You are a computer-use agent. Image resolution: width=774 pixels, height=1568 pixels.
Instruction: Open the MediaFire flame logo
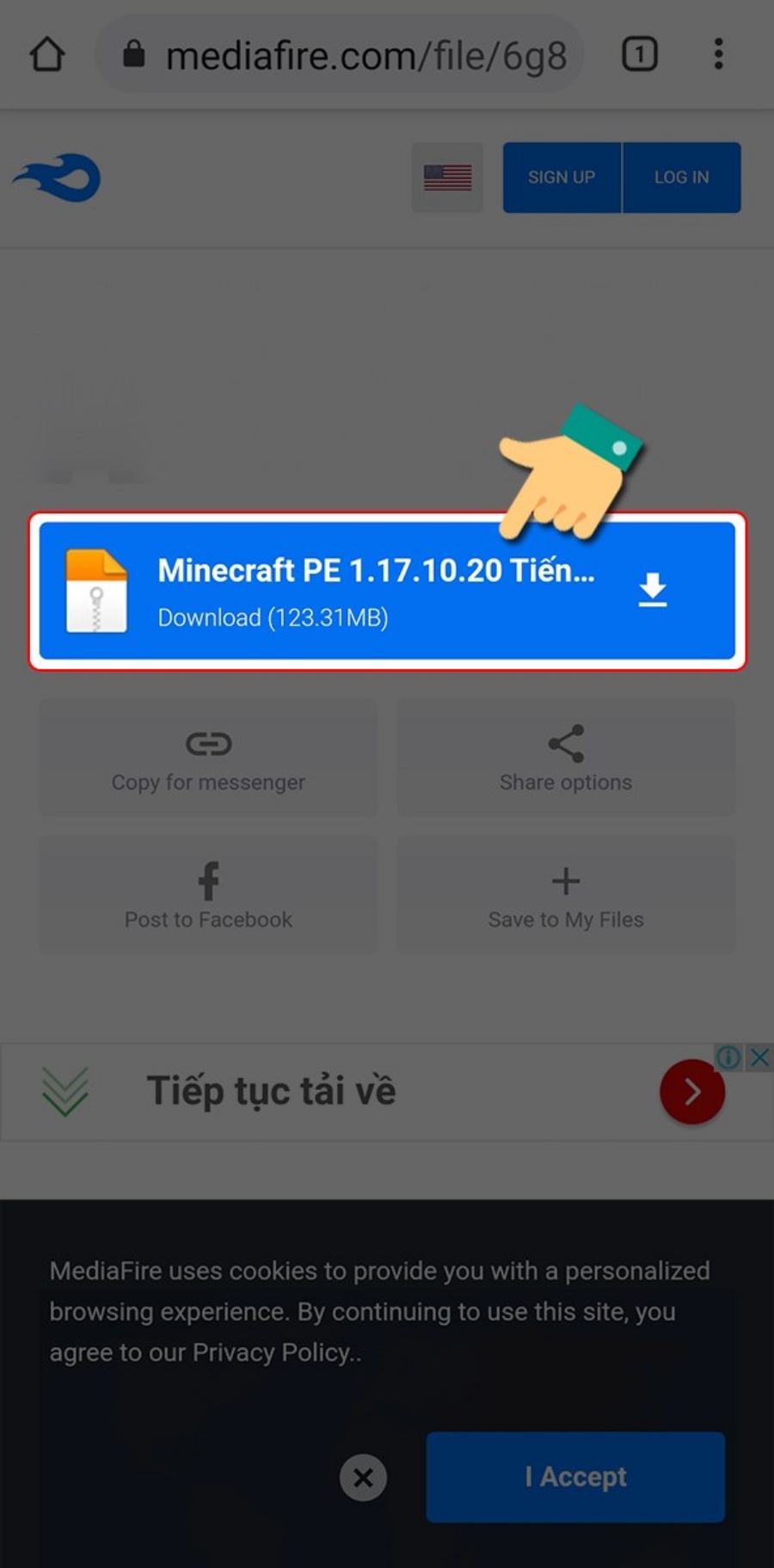tap(58, 178)
